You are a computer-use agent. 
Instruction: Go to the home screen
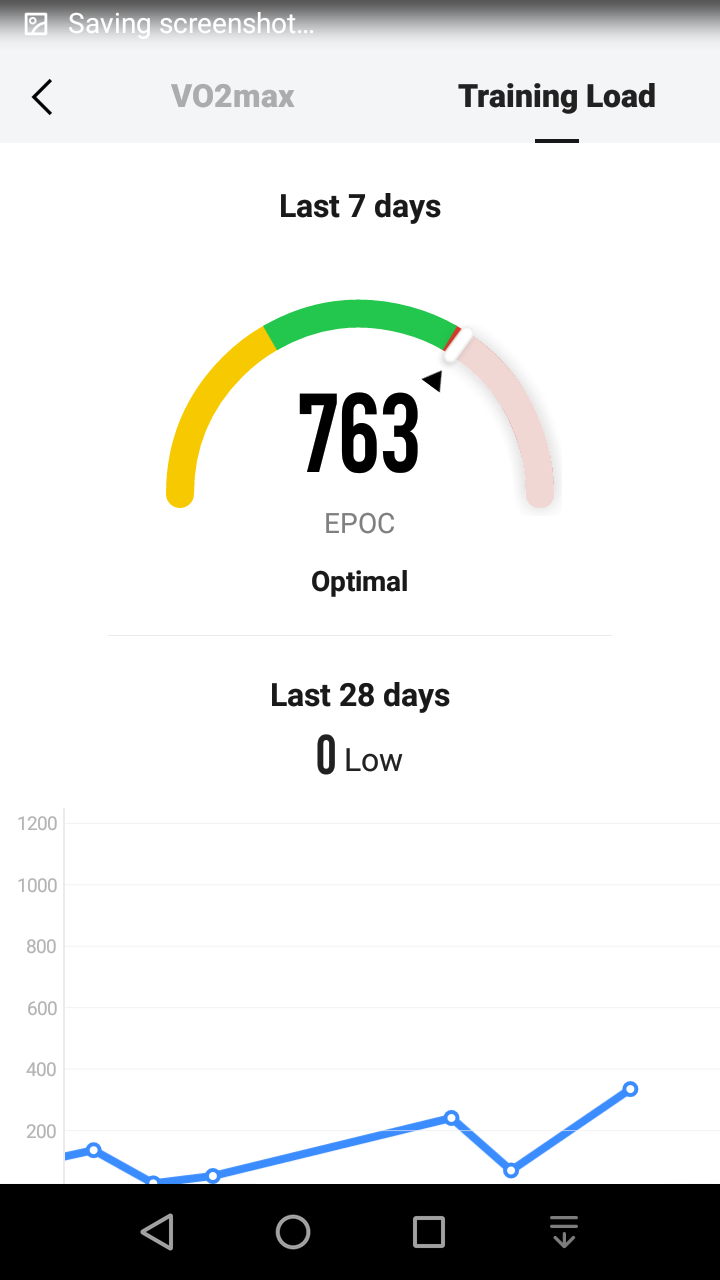point(293,1232)
